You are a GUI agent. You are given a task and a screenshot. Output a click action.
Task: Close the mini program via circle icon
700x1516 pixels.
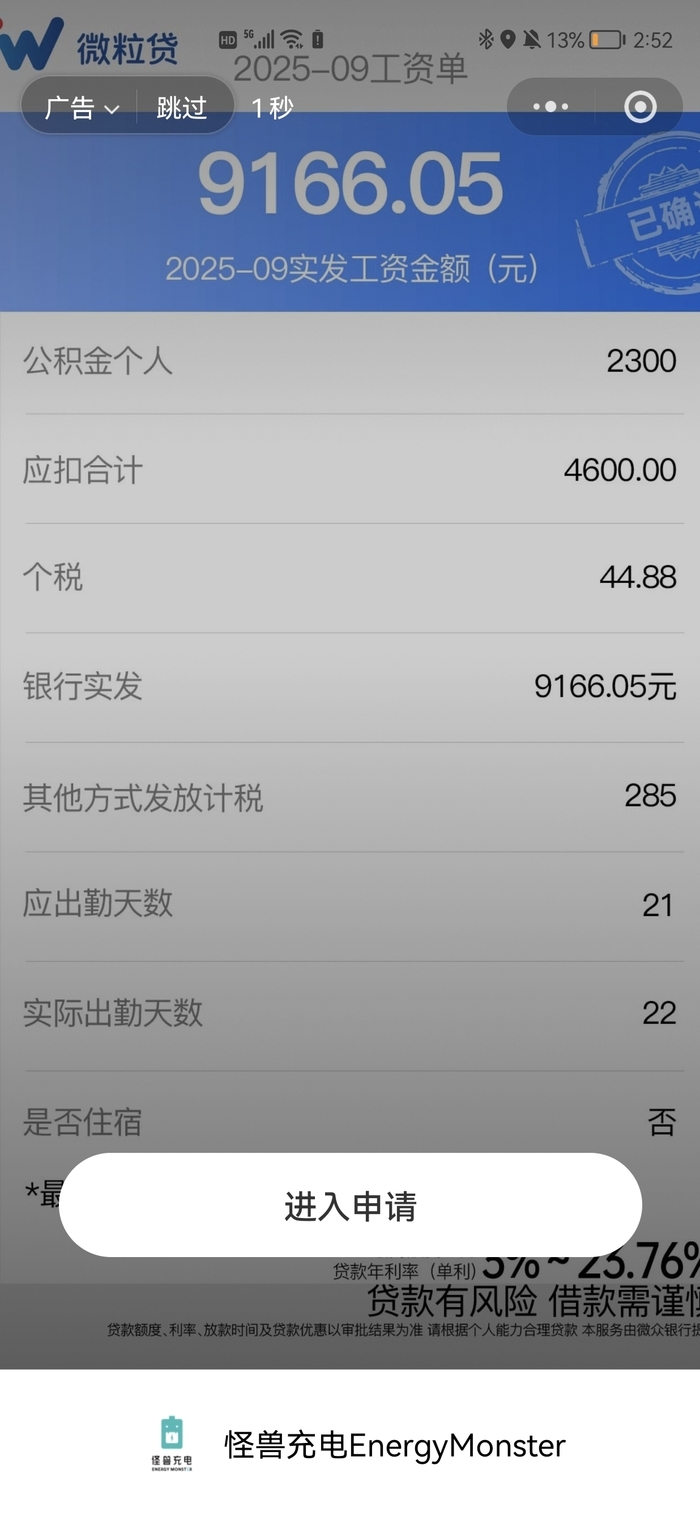coord(640,107)
